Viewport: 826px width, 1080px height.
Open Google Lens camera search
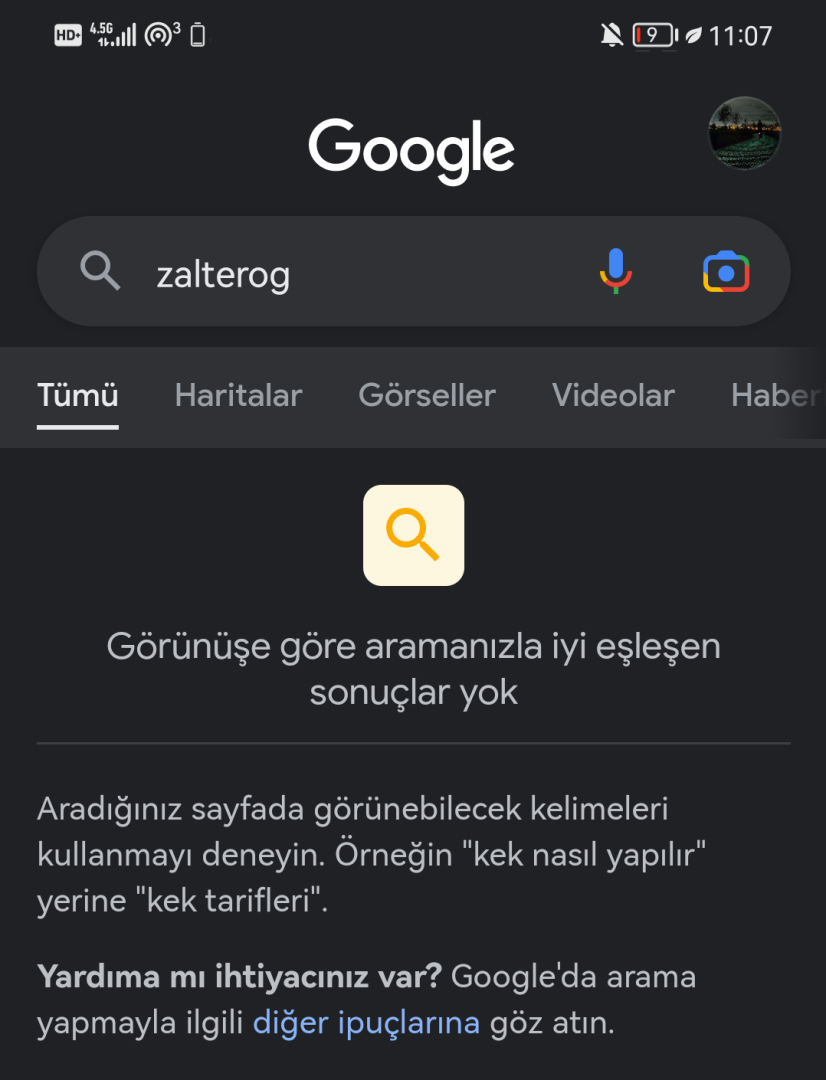[726, 272]
